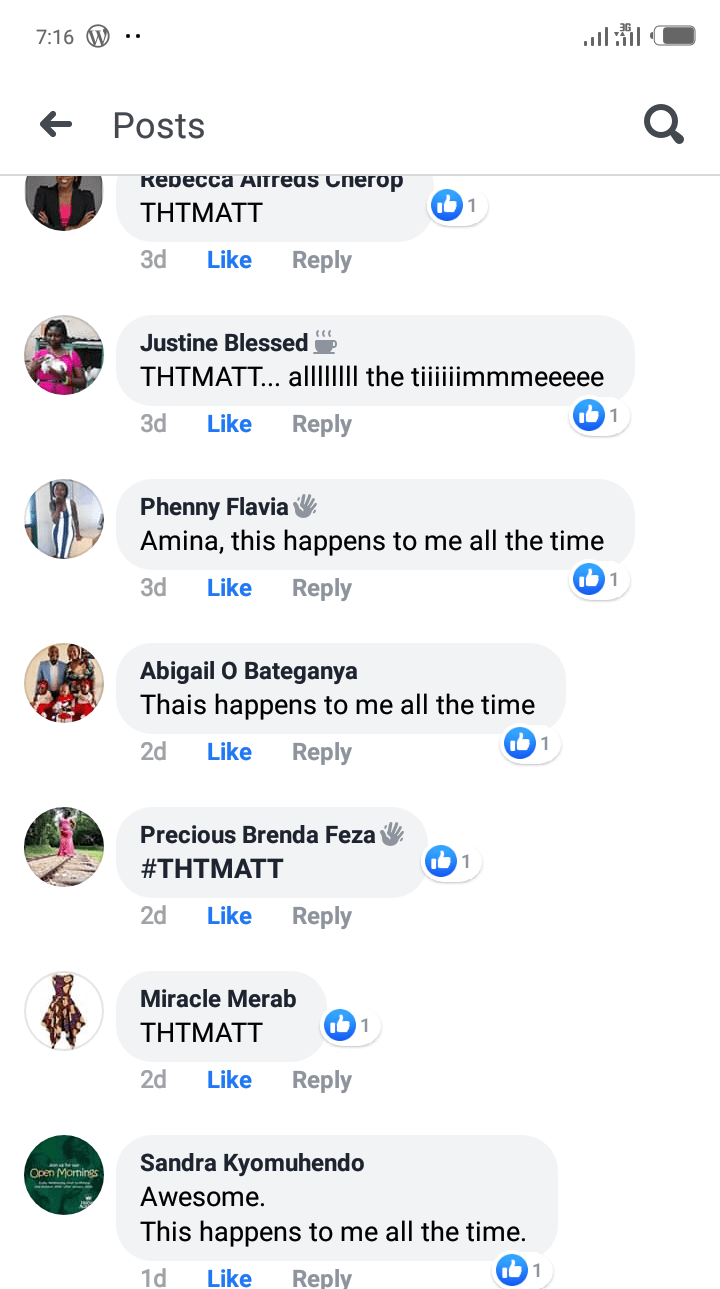Reply to Justine Blessed's comment
The image size is (720, 1289).
321,424
